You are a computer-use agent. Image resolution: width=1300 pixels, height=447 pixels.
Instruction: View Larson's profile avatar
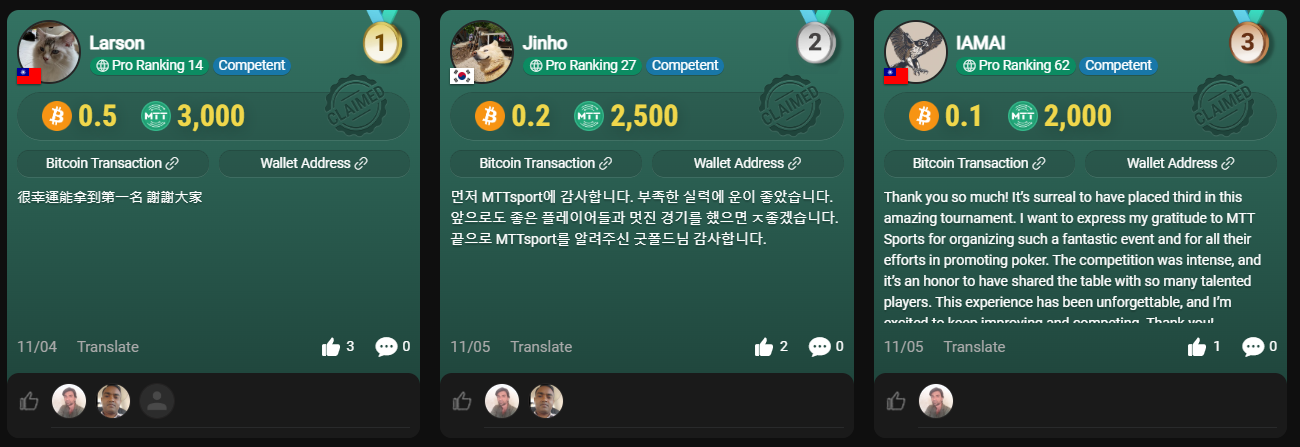click(x=49, y=50)
